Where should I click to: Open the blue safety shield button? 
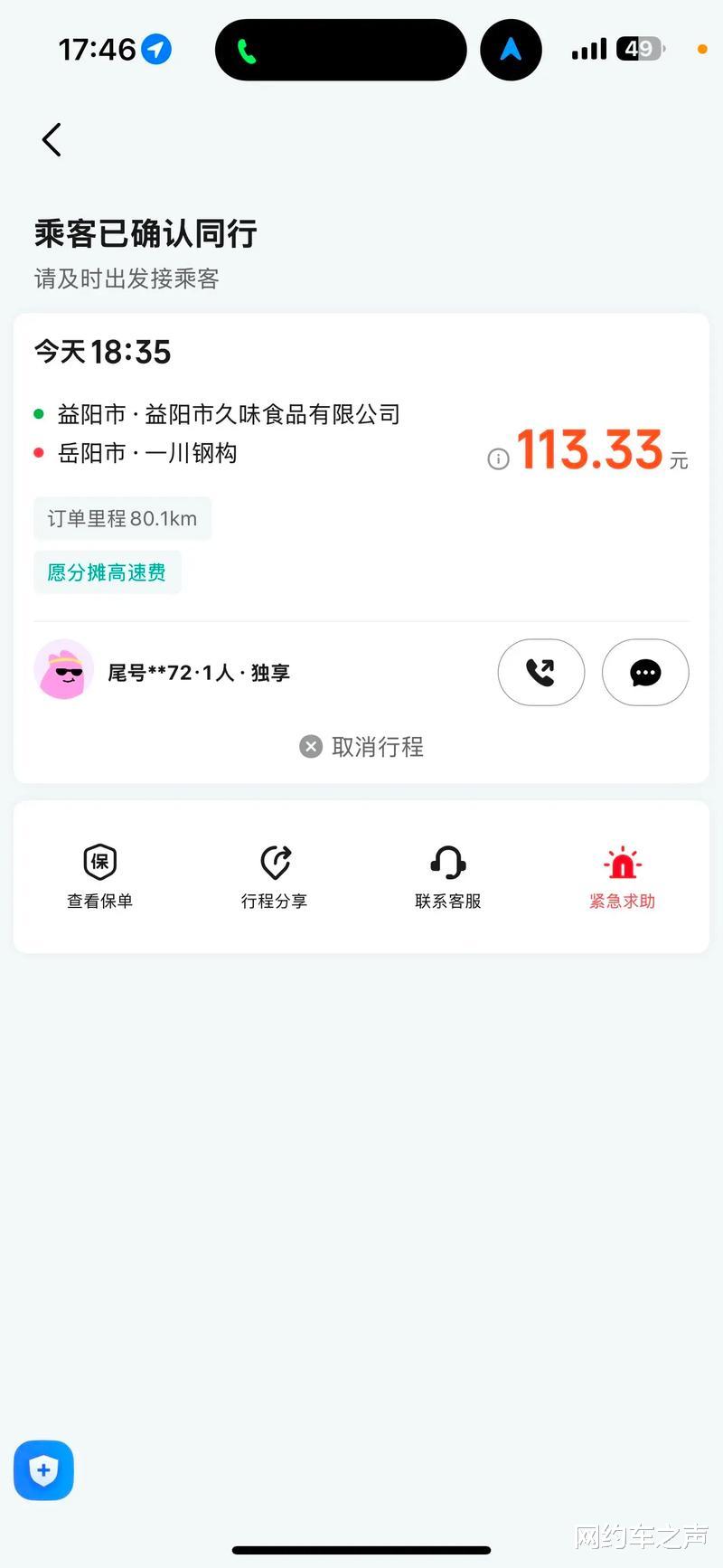43,1470
